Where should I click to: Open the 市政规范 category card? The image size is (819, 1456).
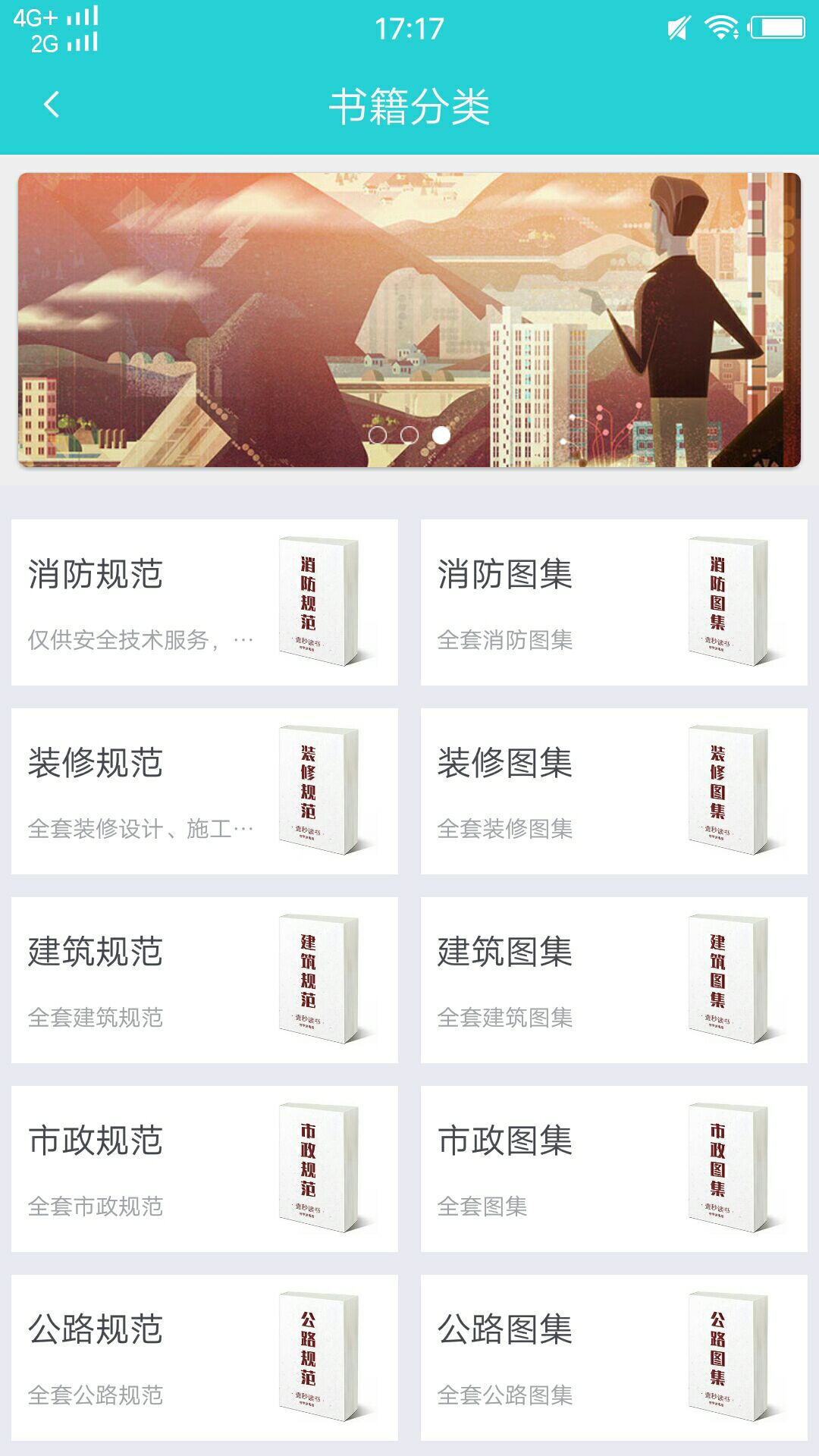click(205, 1169)
